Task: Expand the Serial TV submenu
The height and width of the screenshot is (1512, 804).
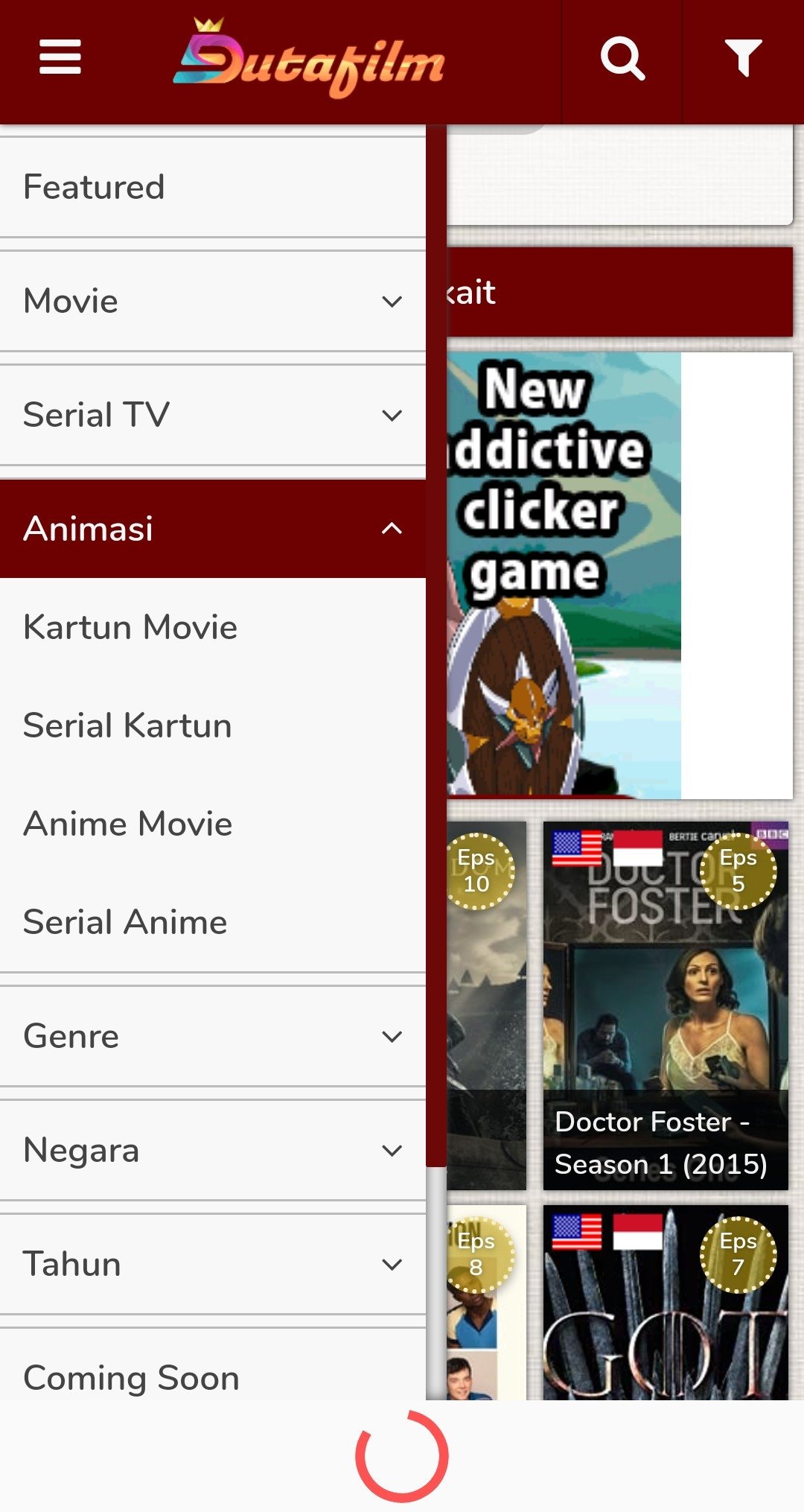Action: click(x=212, y=415)
